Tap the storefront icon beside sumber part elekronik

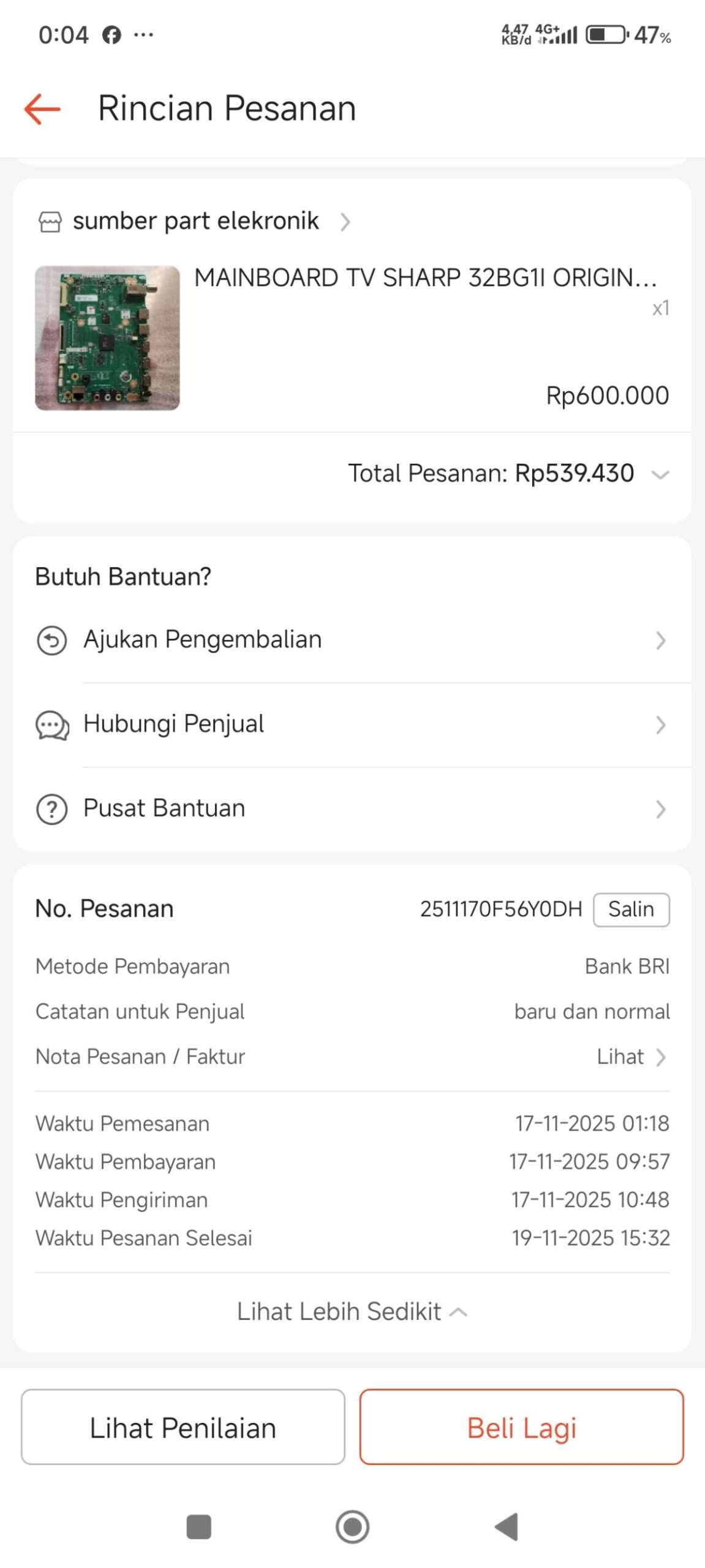50,221
